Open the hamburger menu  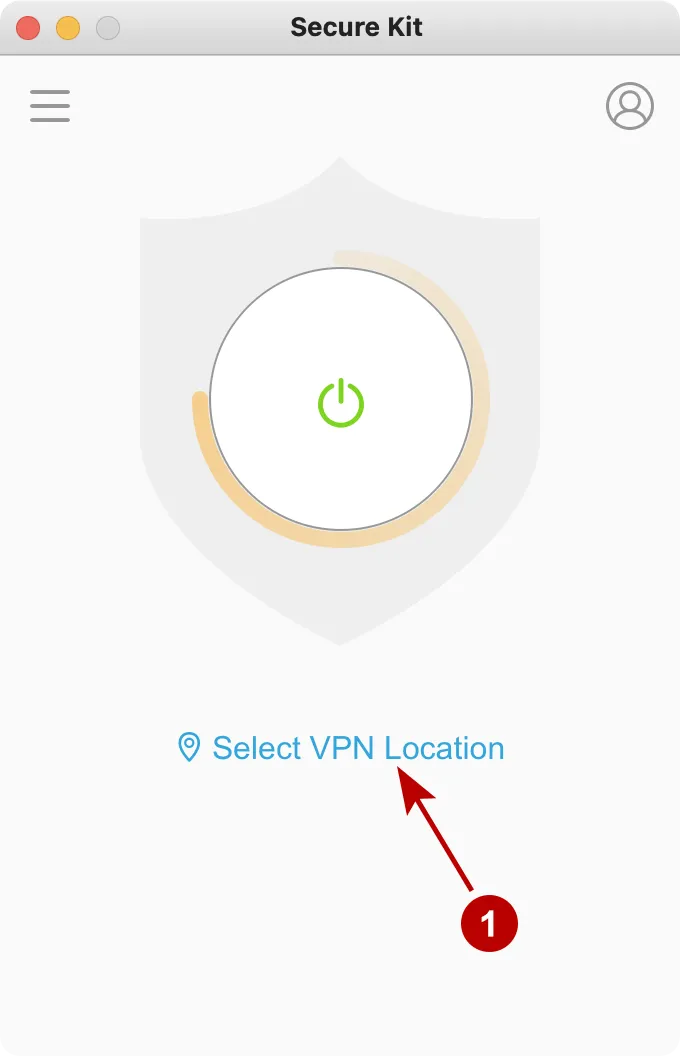pyautogui.click(x=50, y=106)
